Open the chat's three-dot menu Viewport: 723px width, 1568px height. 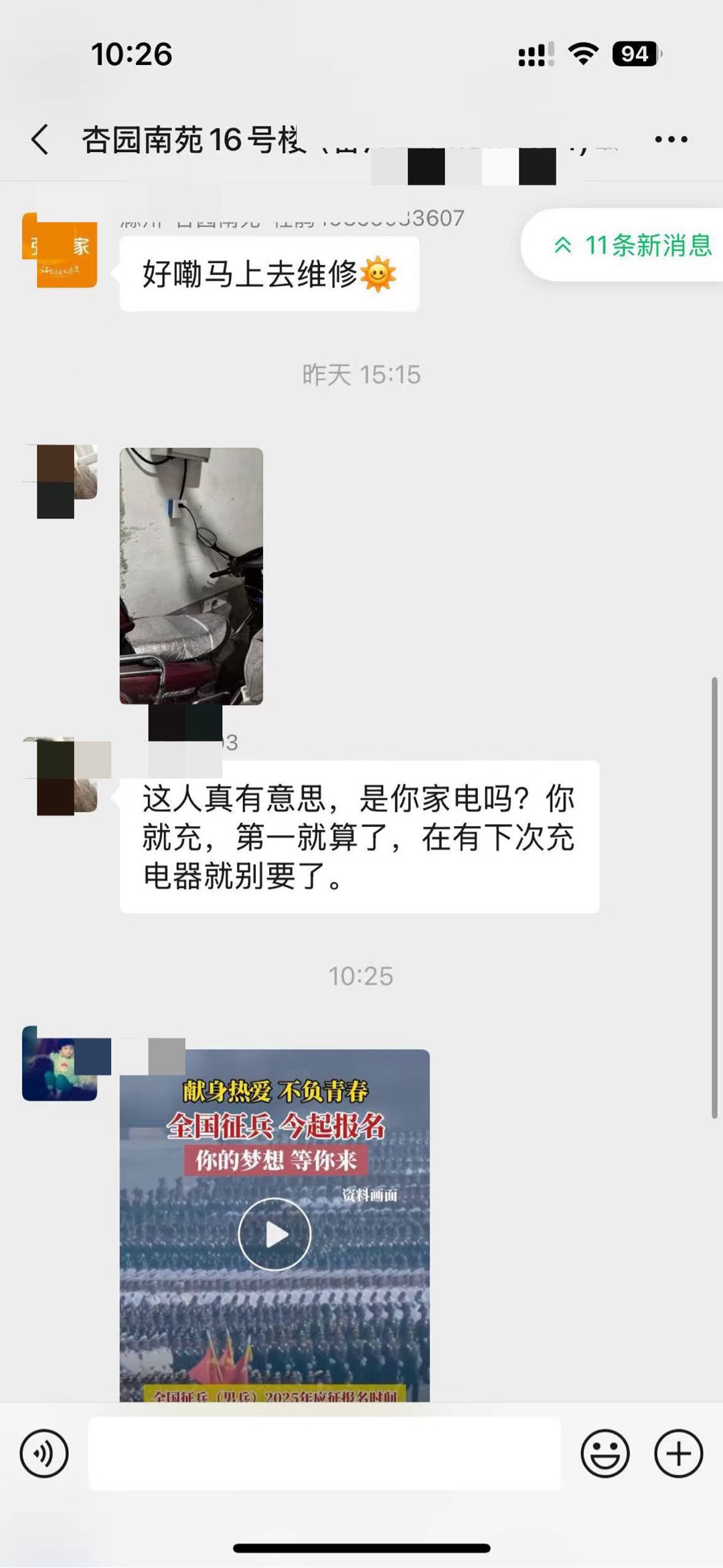pos(671,139)
